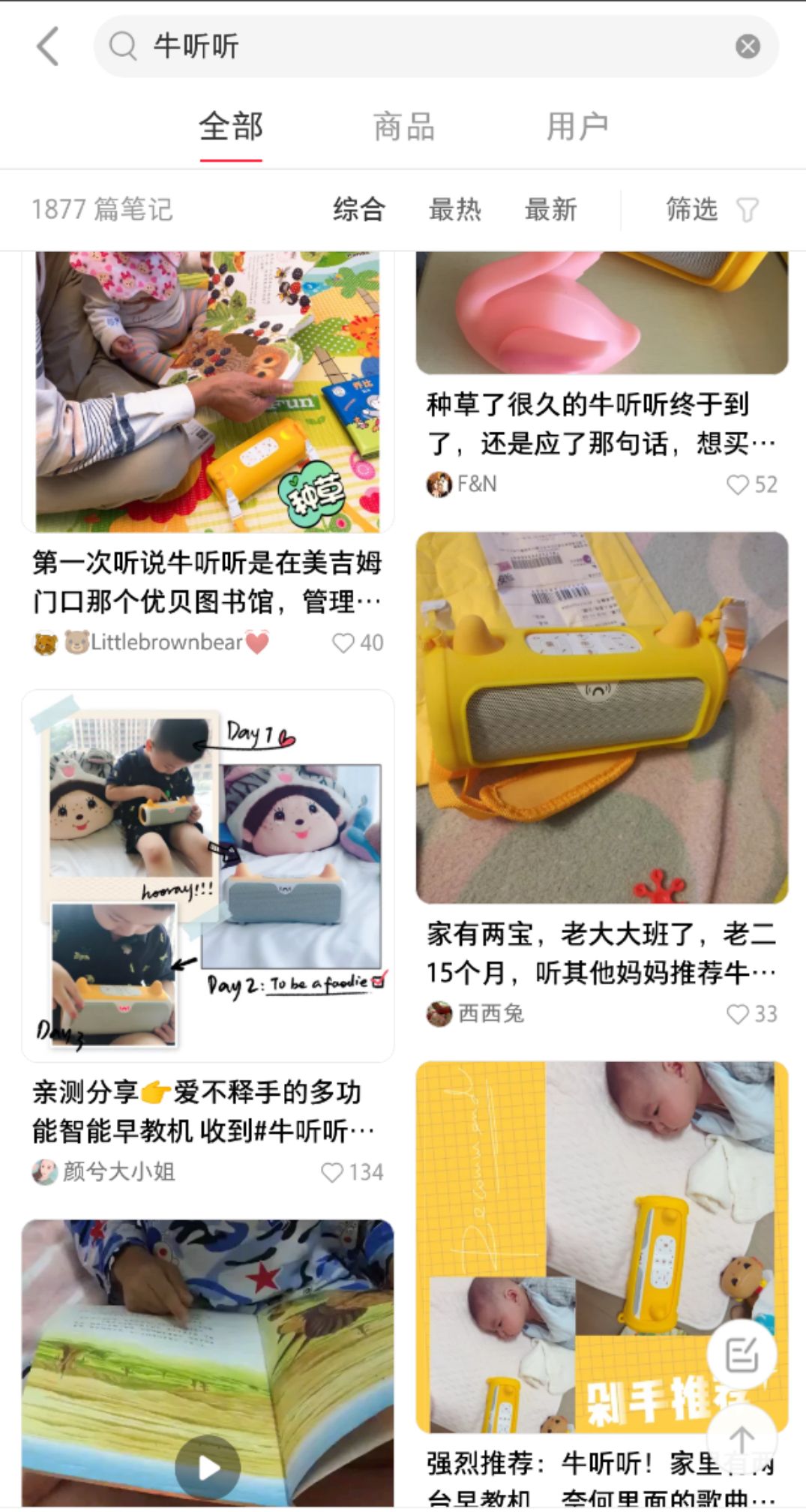Screen dimensions: 806x1512
Task: Like 颜兮大小姐's note with 134 likes
Action: pyautogui.click(x=332, y=1172)
